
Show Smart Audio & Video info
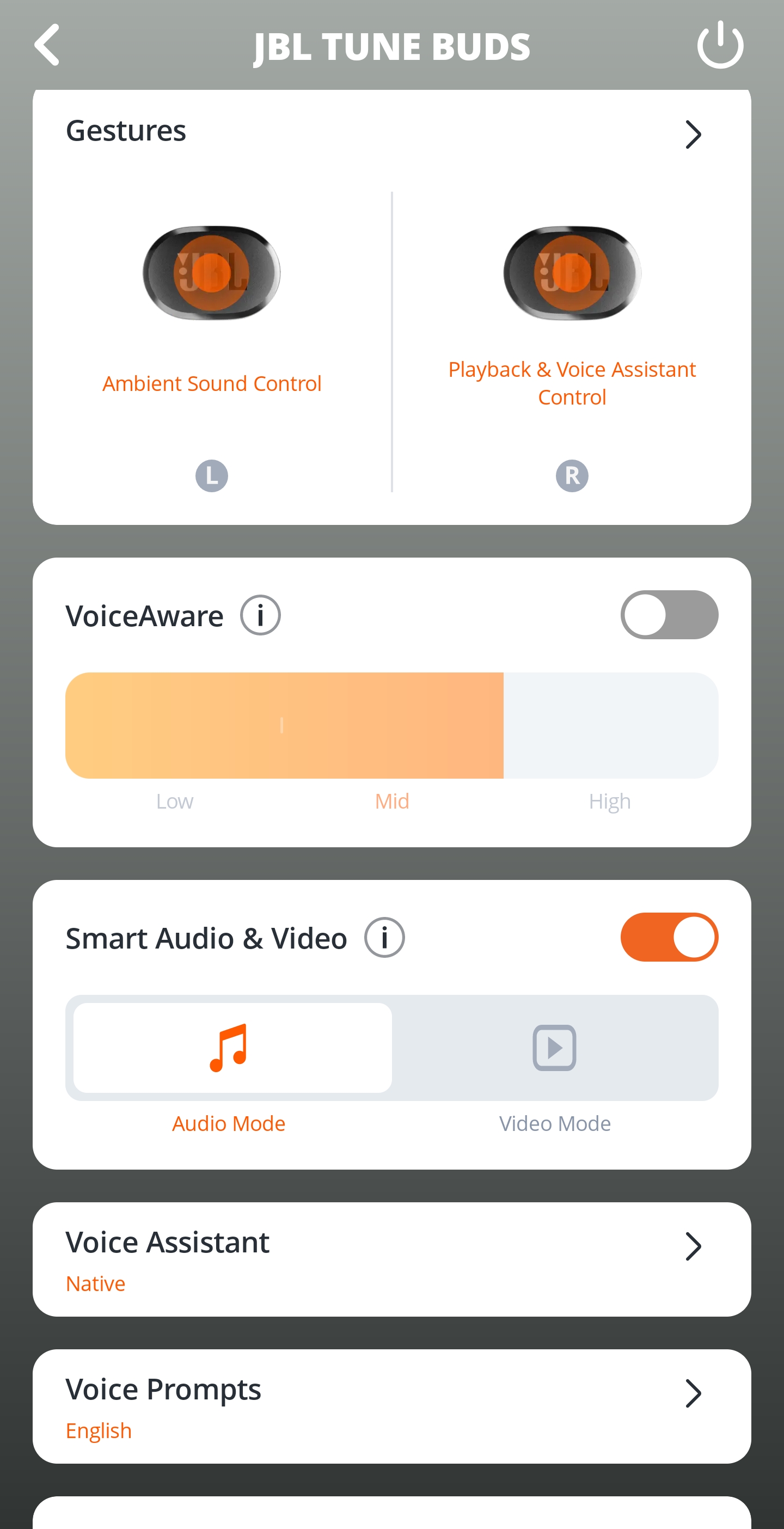[384, 937]
